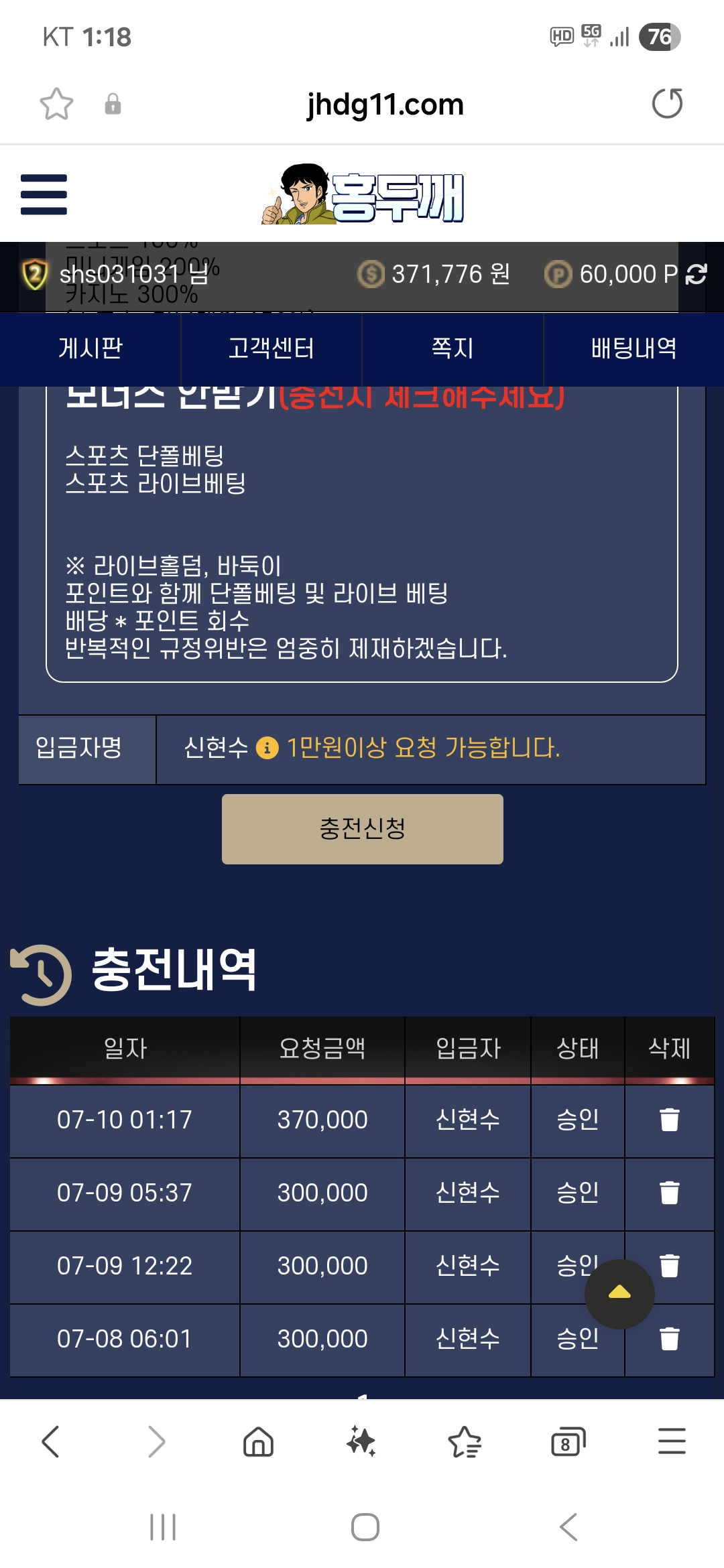Go to the browser home page
Screen dimensions: 724x1568
point(258,1441)
